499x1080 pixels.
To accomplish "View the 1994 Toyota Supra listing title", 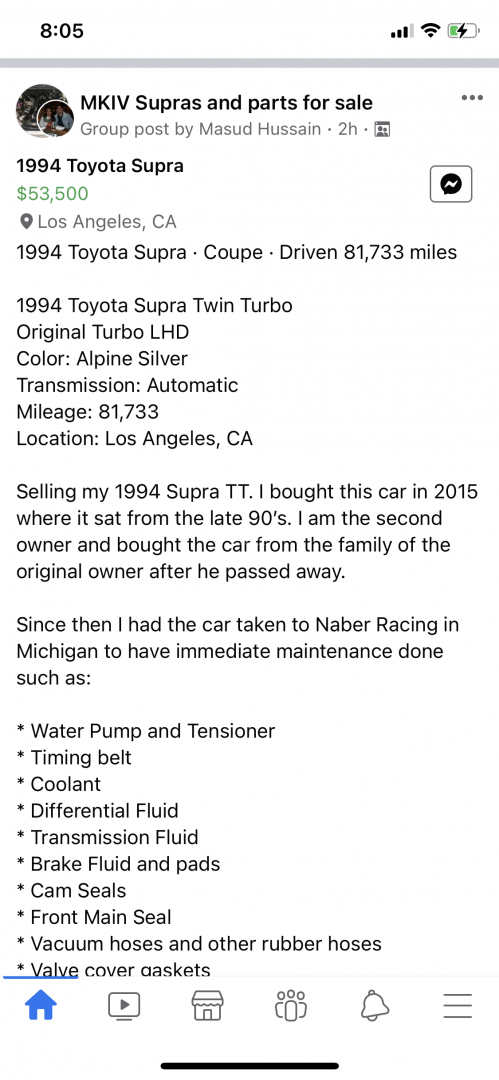I will (x=100, y=166).
